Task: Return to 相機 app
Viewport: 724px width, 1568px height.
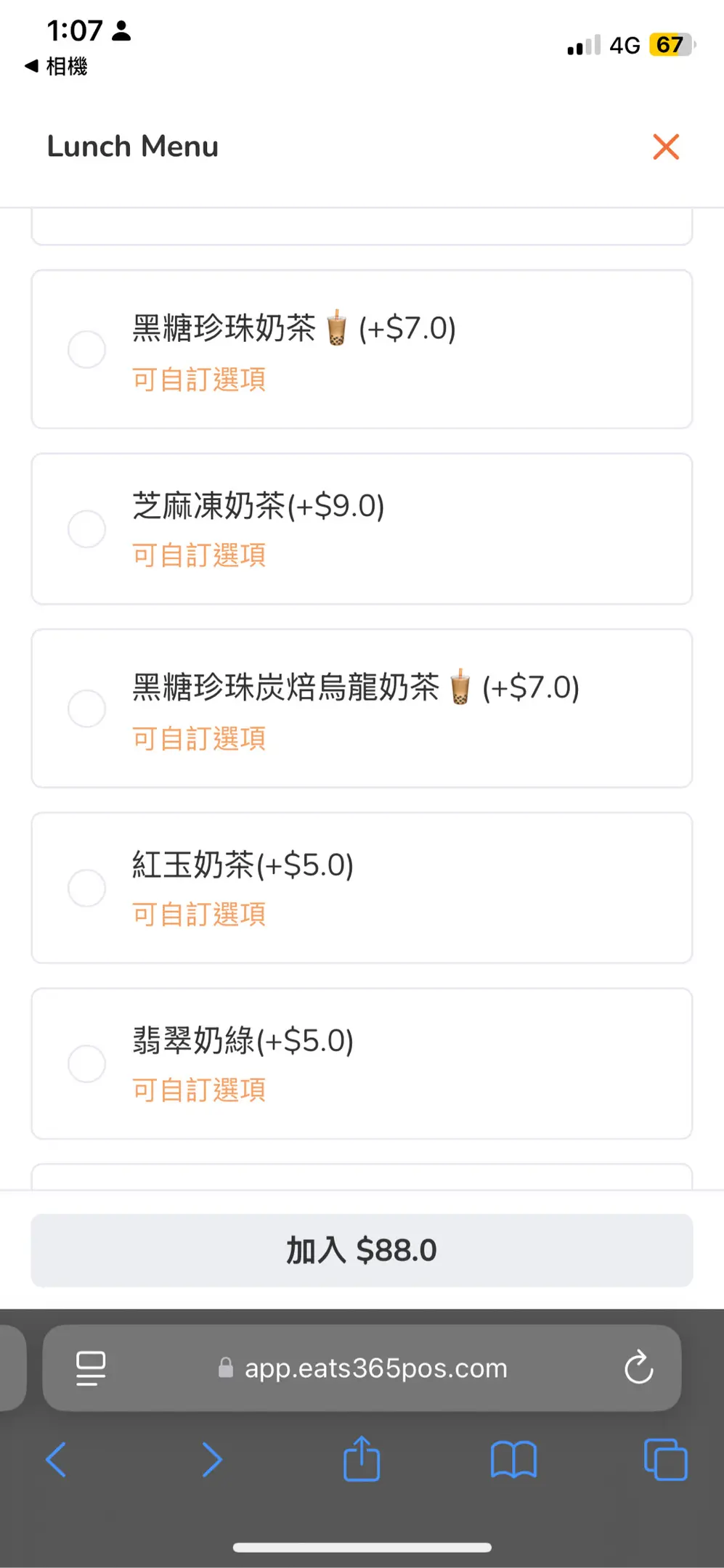Action: click(56, 66)
